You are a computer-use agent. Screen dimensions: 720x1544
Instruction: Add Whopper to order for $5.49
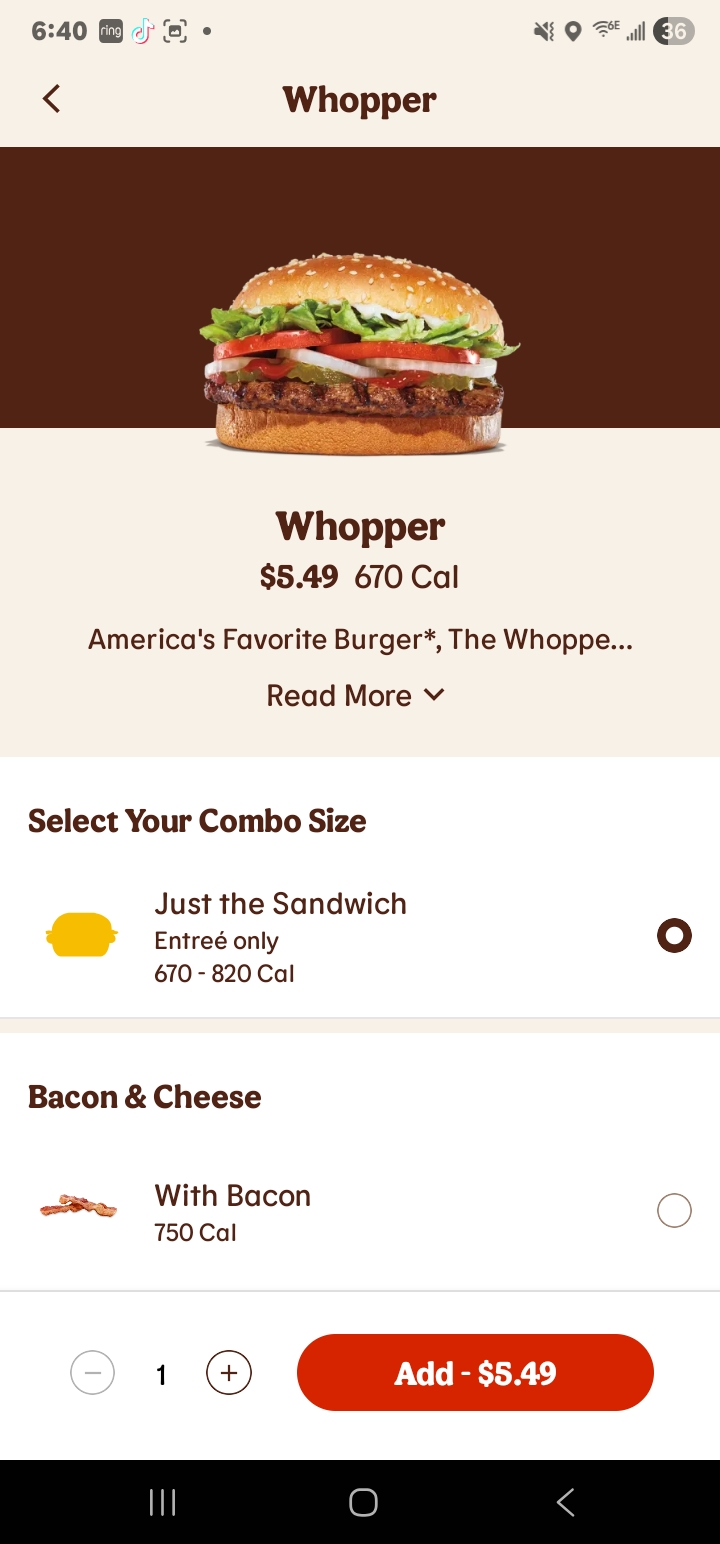pos(475,1373)
